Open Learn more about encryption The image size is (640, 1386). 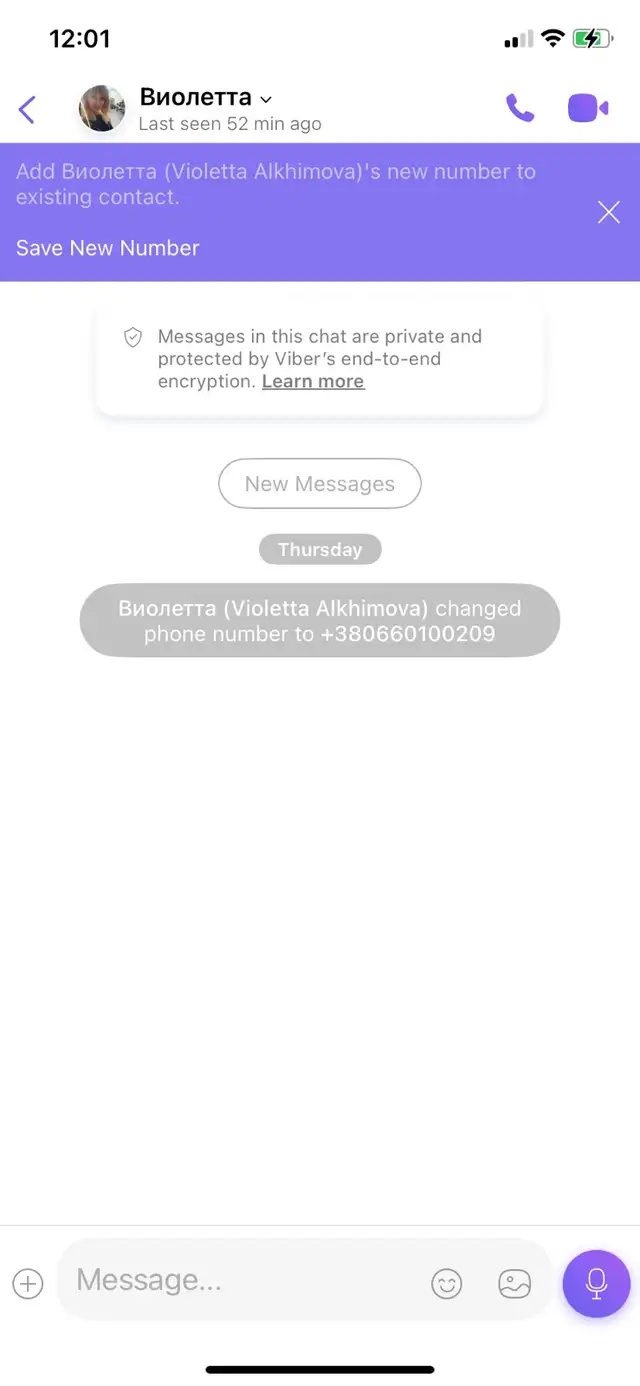pyautogui.click(x=313, y=381)
